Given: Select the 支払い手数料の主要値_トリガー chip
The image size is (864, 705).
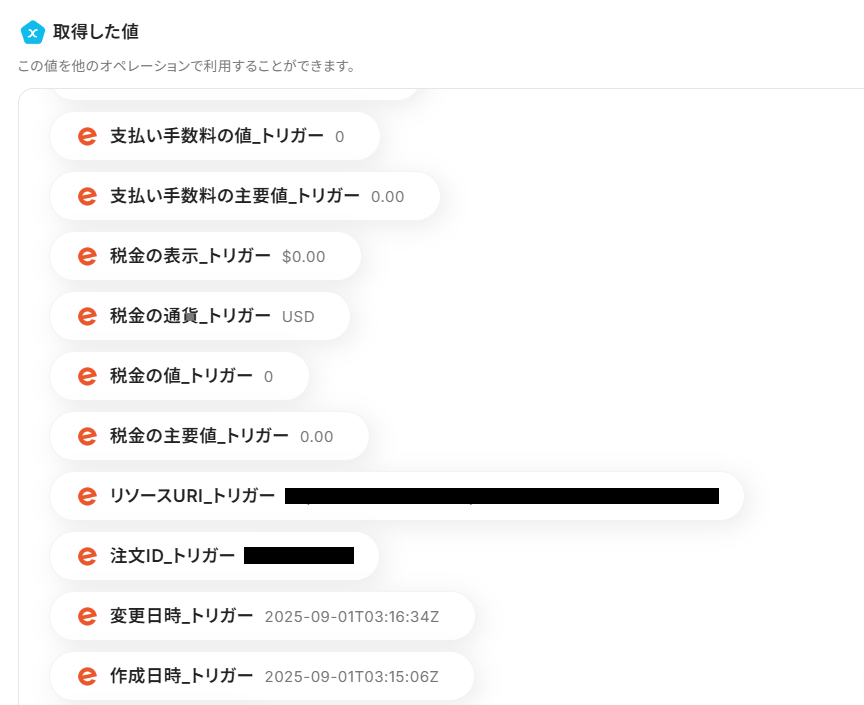Looking at the screenshot, I should coord(245,196).
